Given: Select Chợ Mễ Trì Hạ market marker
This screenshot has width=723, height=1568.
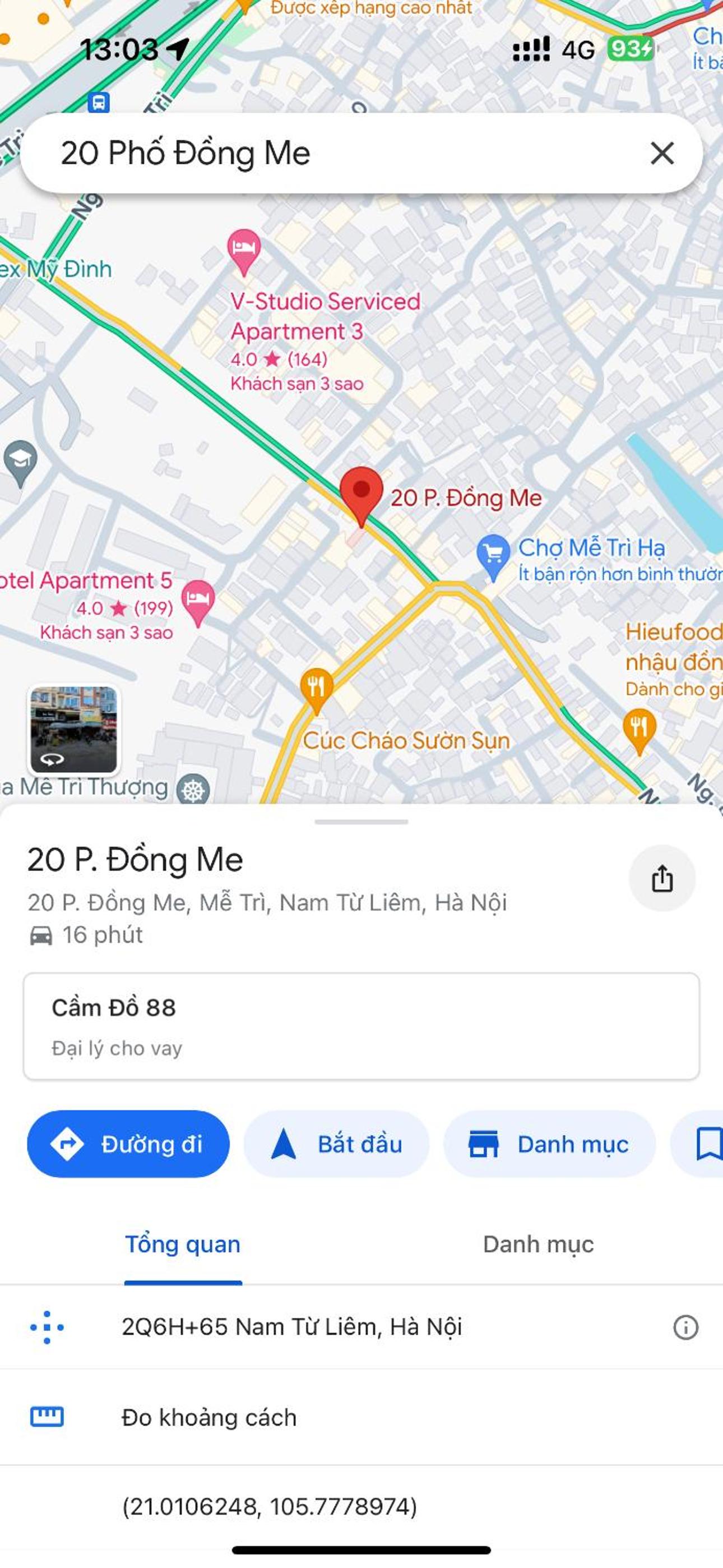Looking at the screenshot, I should 493,554.
